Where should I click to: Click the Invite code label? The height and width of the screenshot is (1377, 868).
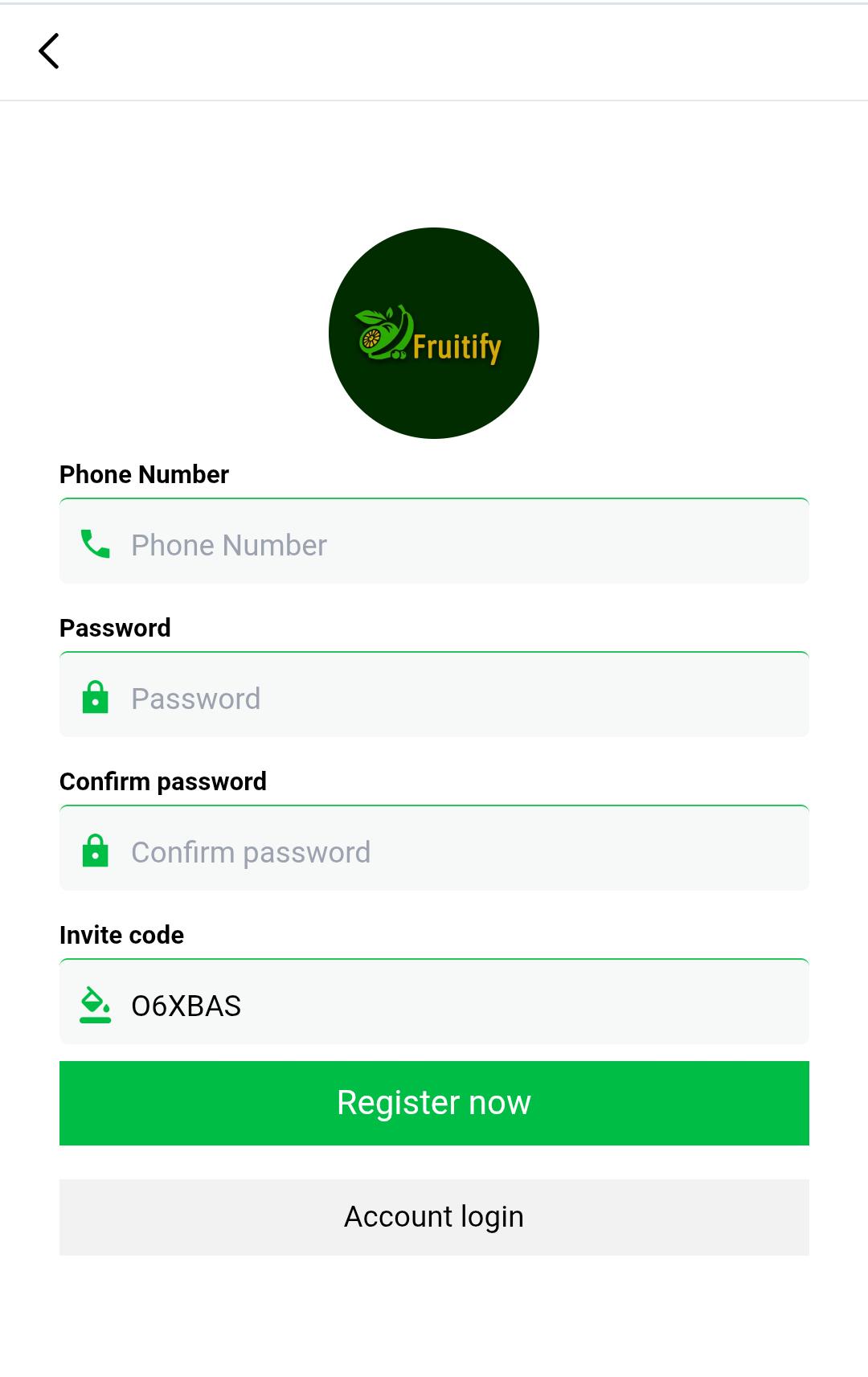pyautogui.click(x=122, y=935)
